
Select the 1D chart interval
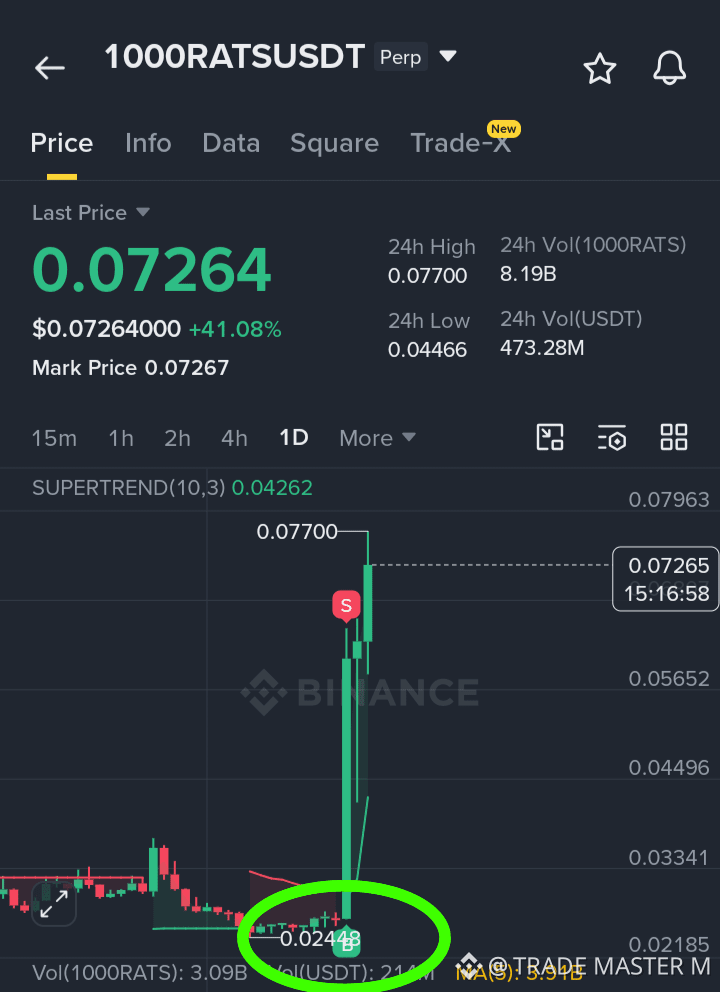tap(294, 438)
